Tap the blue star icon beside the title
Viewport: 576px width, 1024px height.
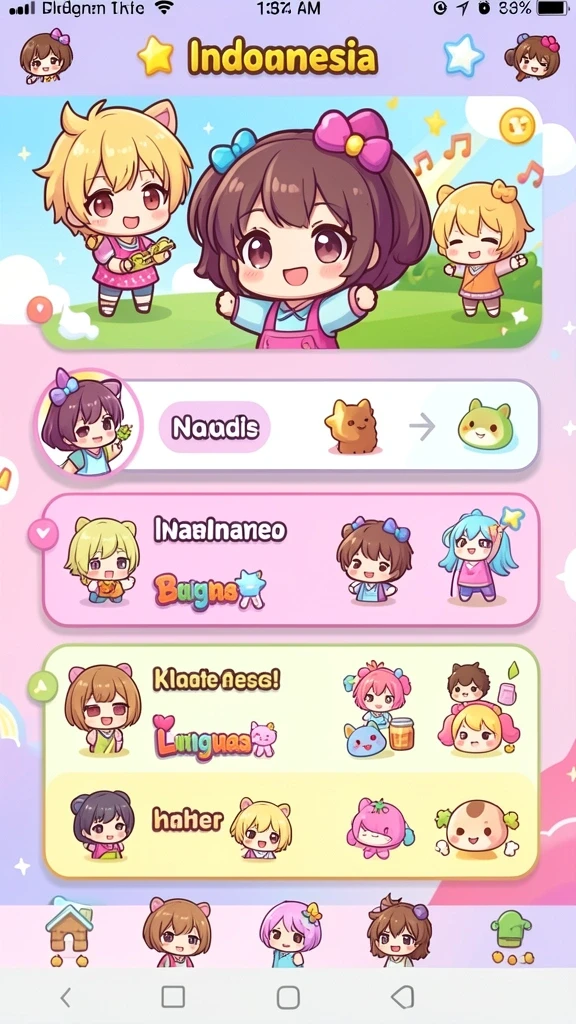coord(463,56)
